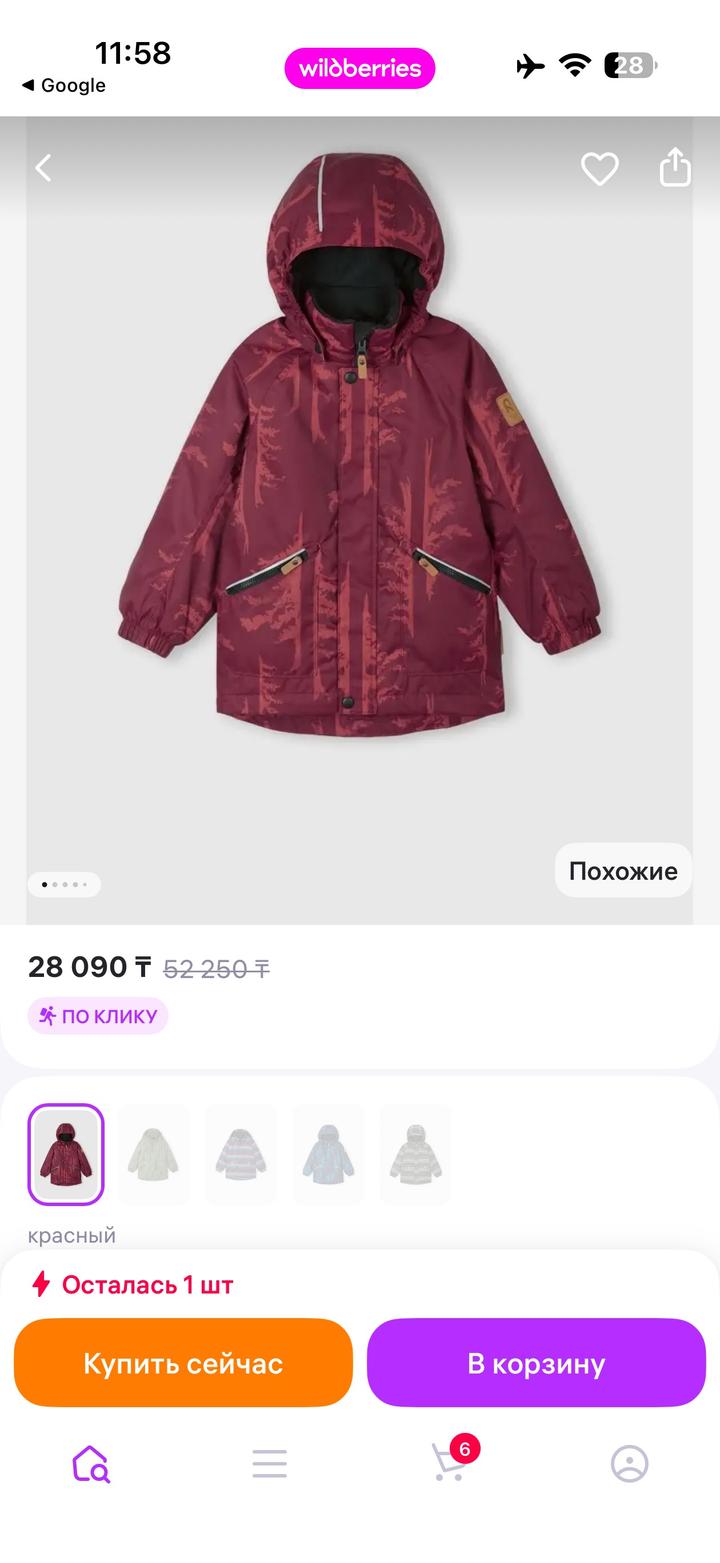720x1563 pixels.
Task: Share this product
Action: (x=676, y=167)
